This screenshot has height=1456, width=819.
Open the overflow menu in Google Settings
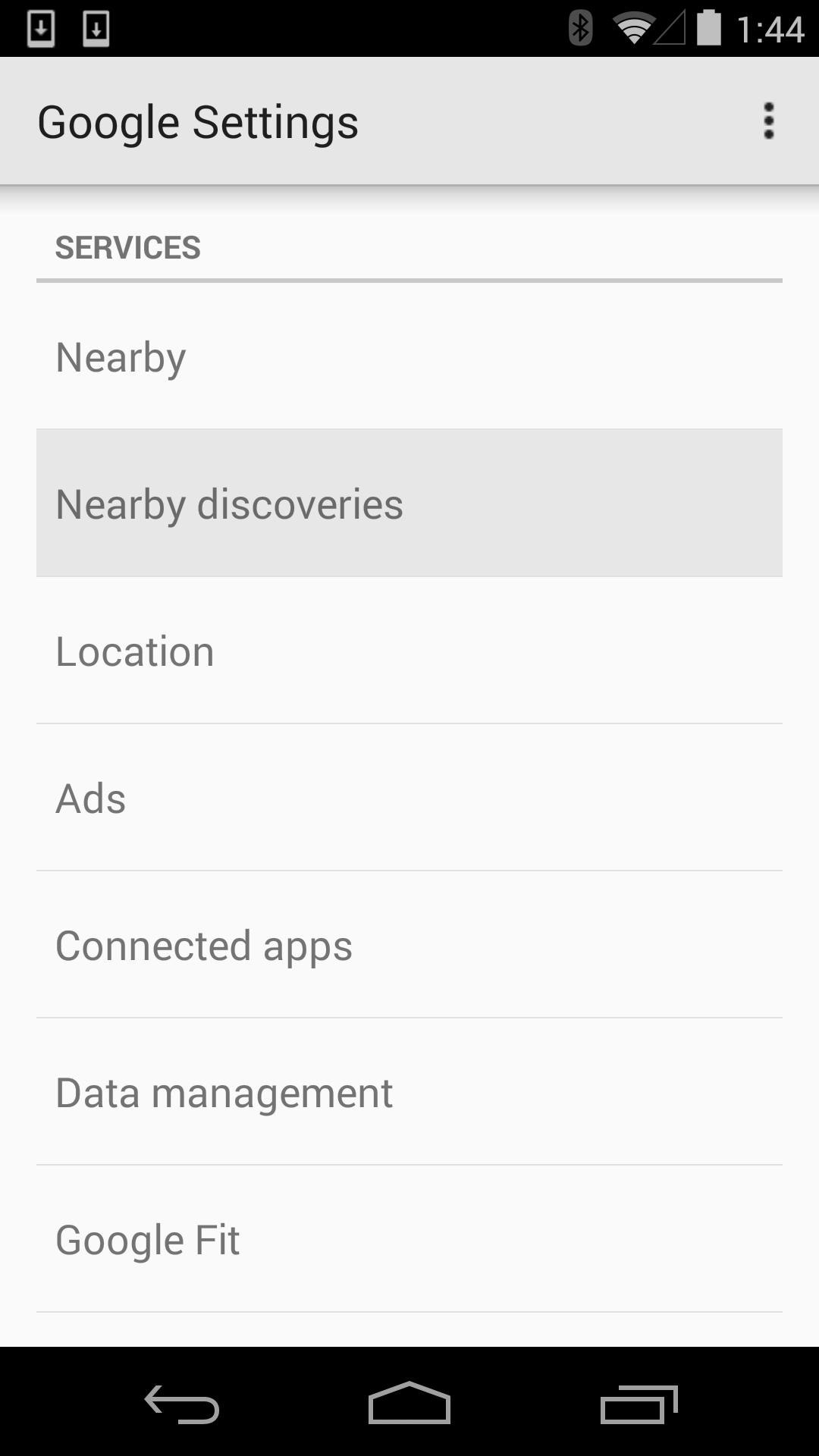768,121
